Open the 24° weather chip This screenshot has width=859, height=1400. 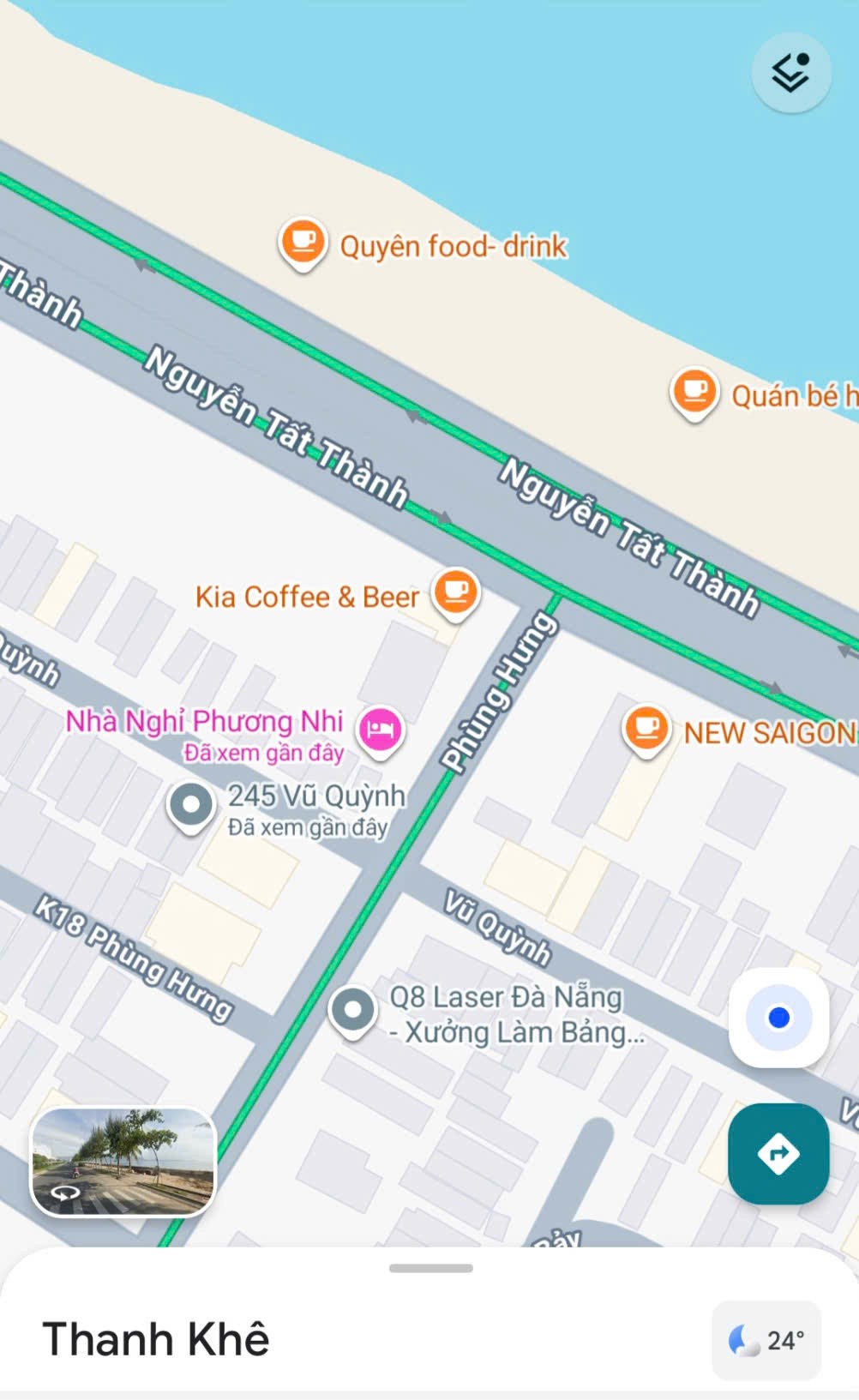pos(766,1340)
